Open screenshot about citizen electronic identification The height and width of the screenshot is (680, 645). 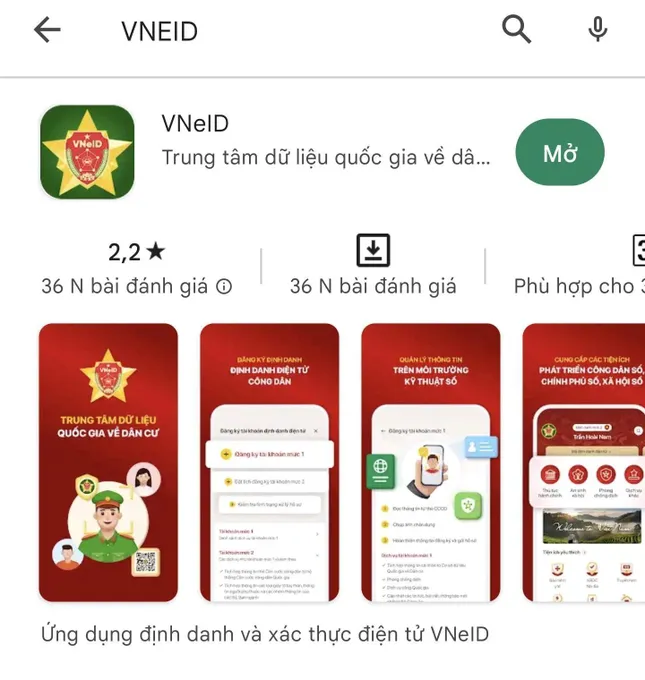click(269, 463)
